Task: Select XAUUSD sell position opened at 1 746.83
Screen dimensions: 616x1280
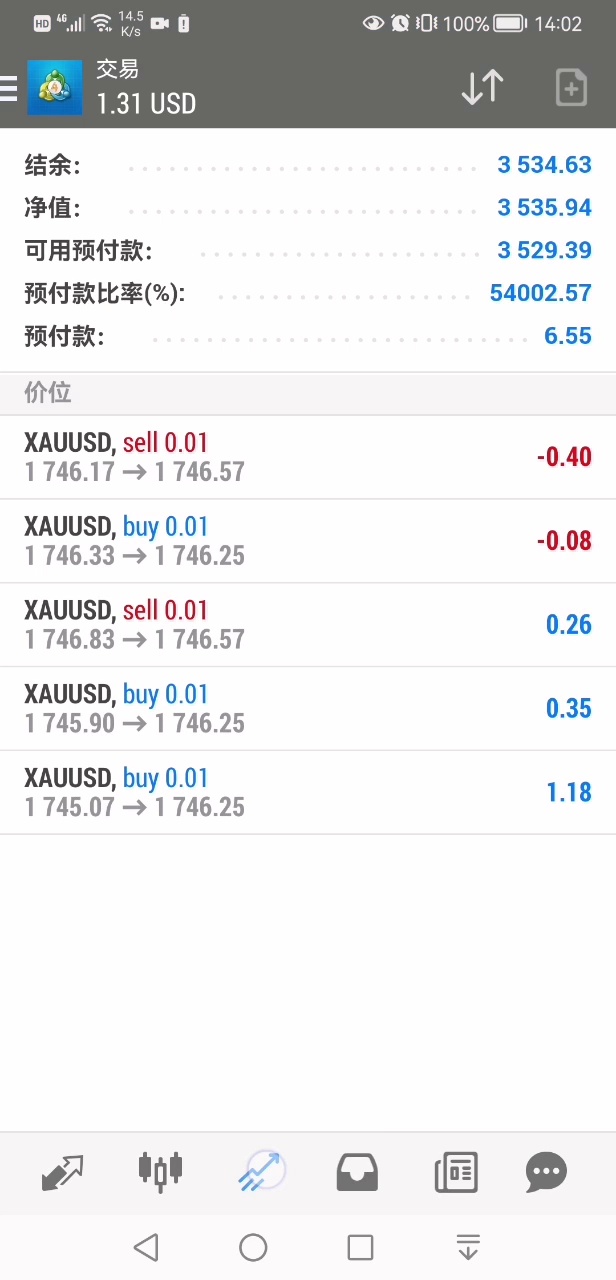Action: coord(308,625)
